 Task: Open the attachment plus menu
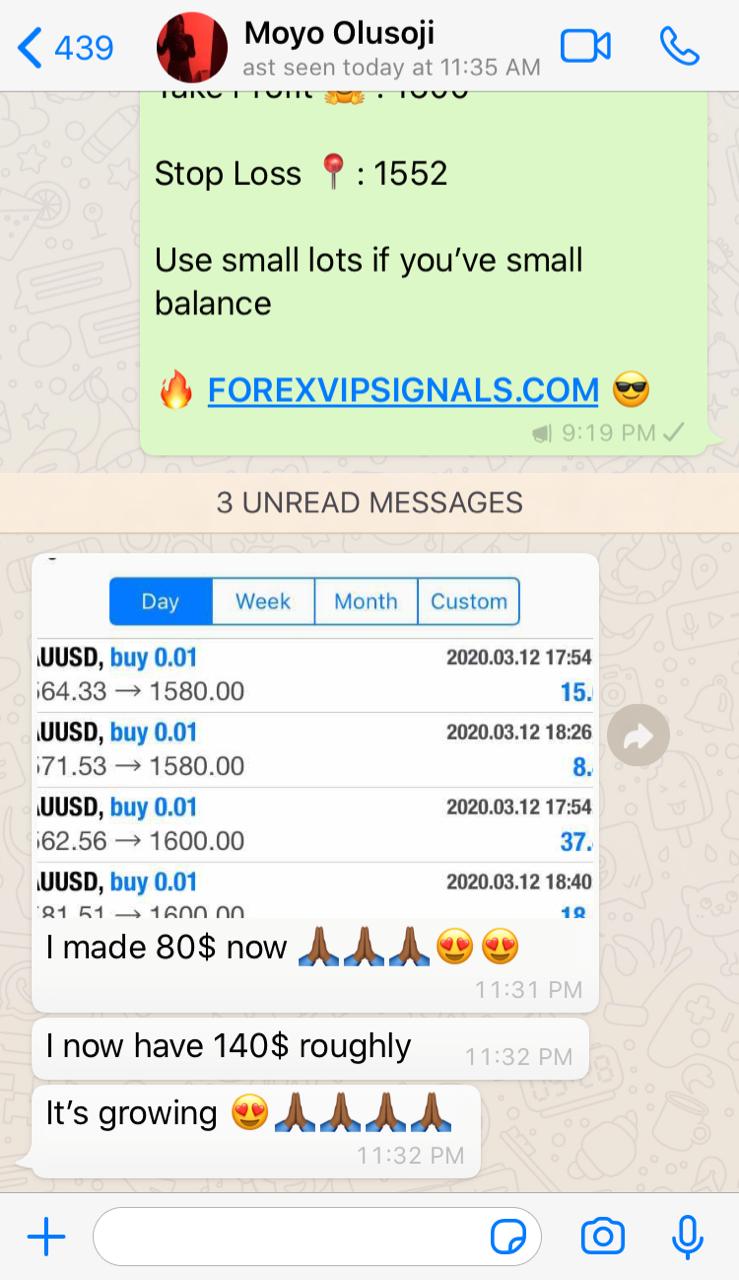click(x=46, y=1238)
